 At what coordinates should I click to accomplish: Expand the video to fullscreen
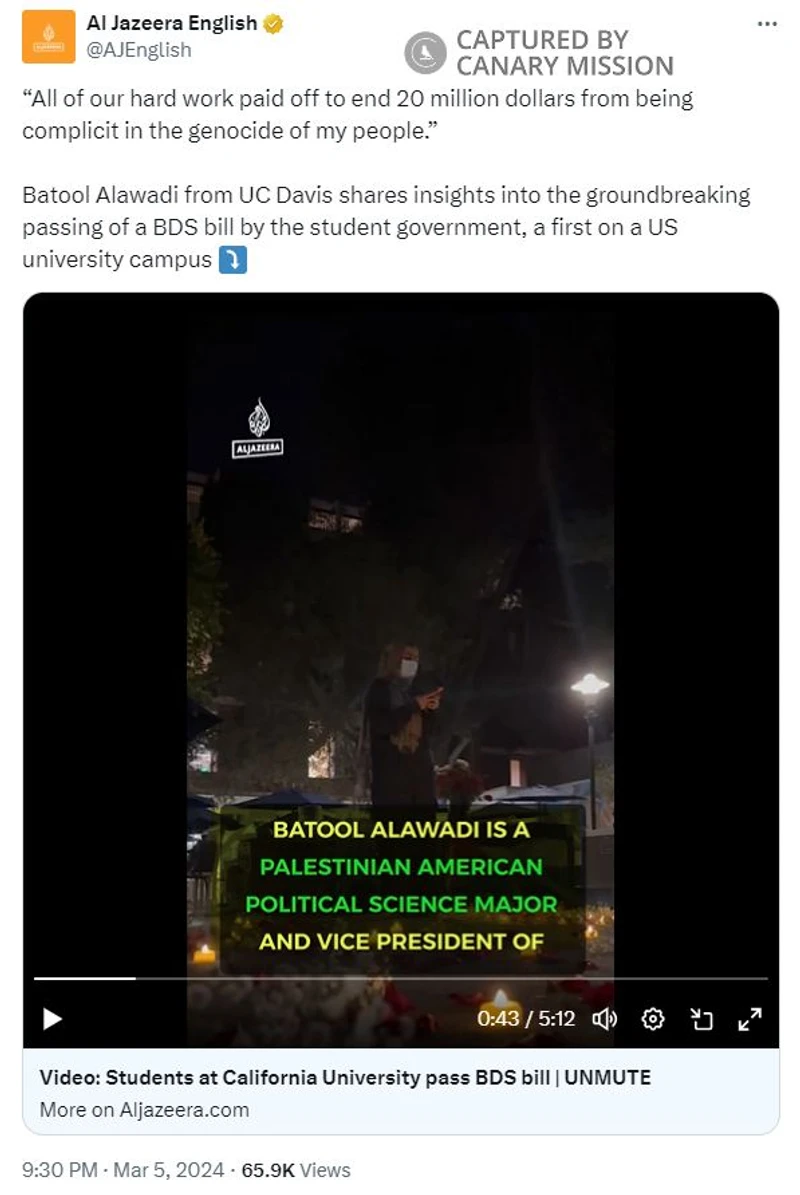click(x=749, y=1019)
